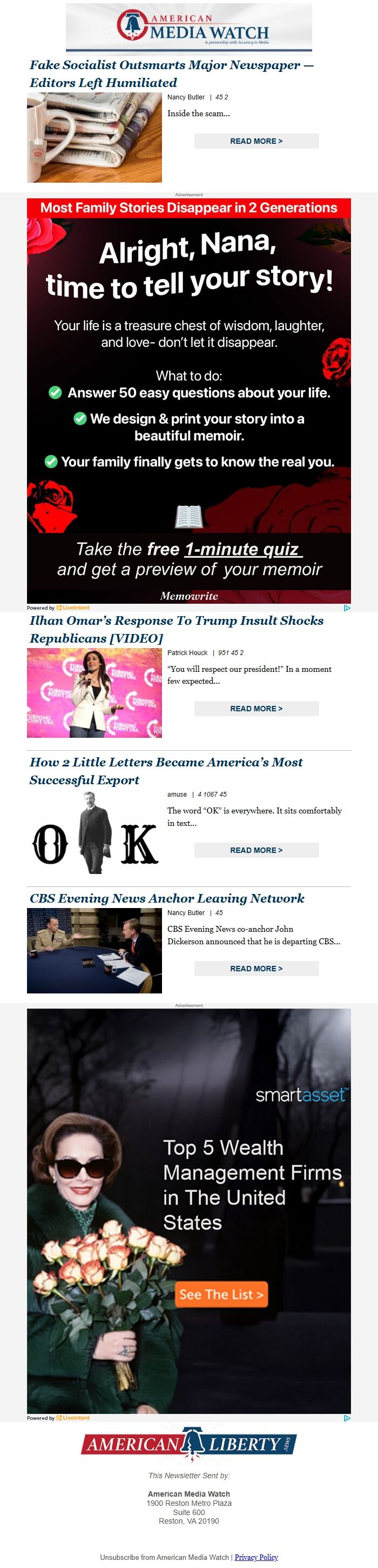The height and width of the screenshot is (1568, 378).
Task: Tap READ MORE under the CBS anchor story
Action: point(256,968)
